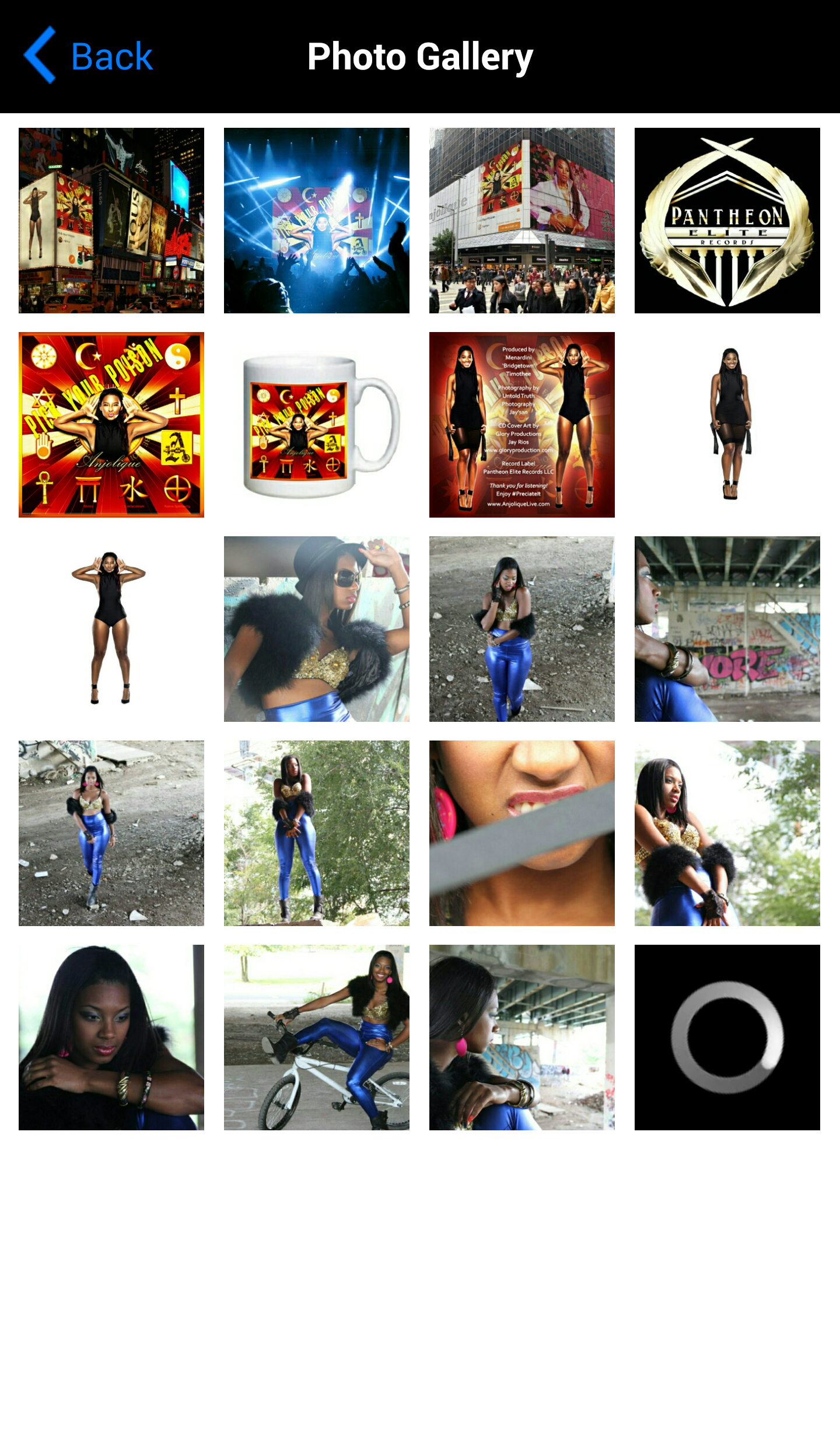840x1432 pixels.
Task: Open the Times Square night billboard photo
Action: coord(111,221)
